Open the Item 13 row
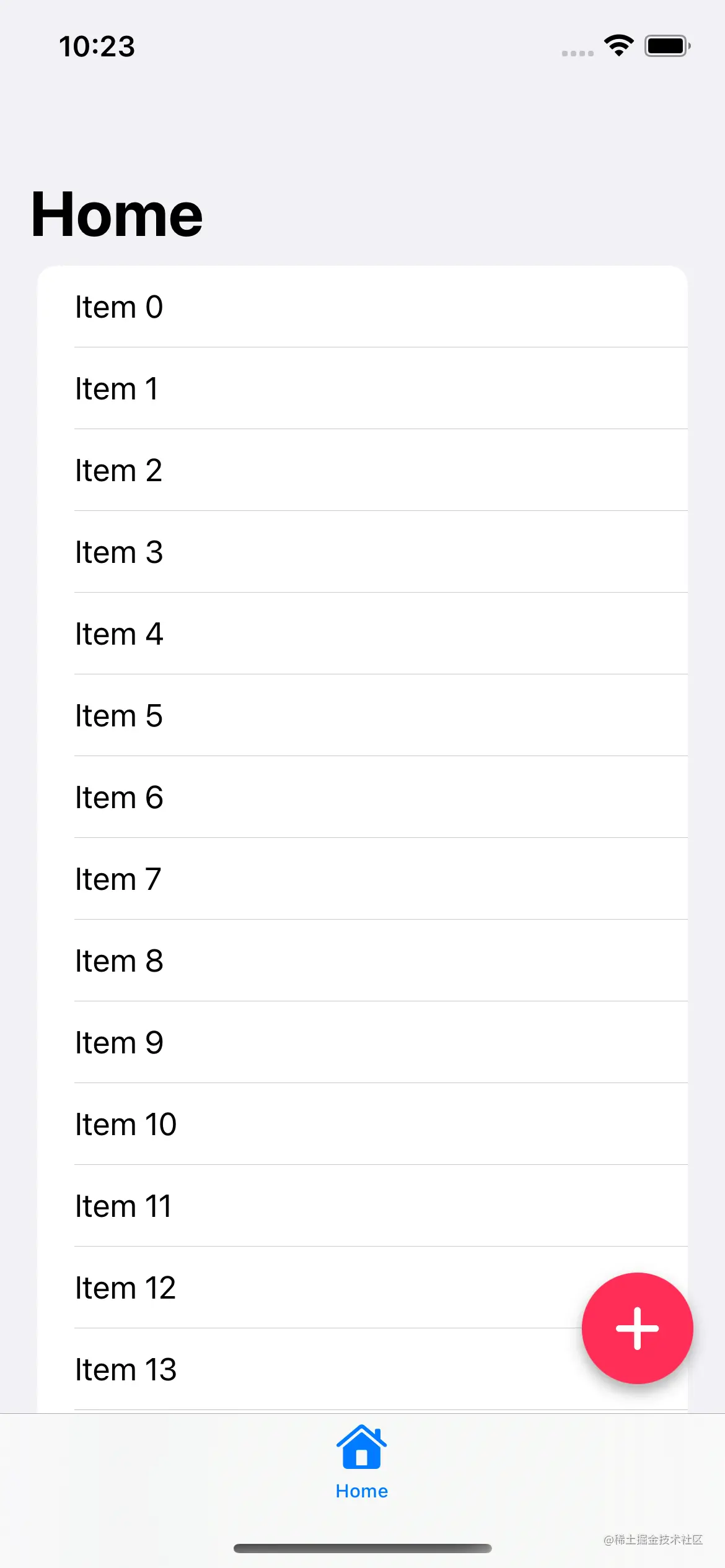This screenshot has height=1568, width=725. point(310,1370)
